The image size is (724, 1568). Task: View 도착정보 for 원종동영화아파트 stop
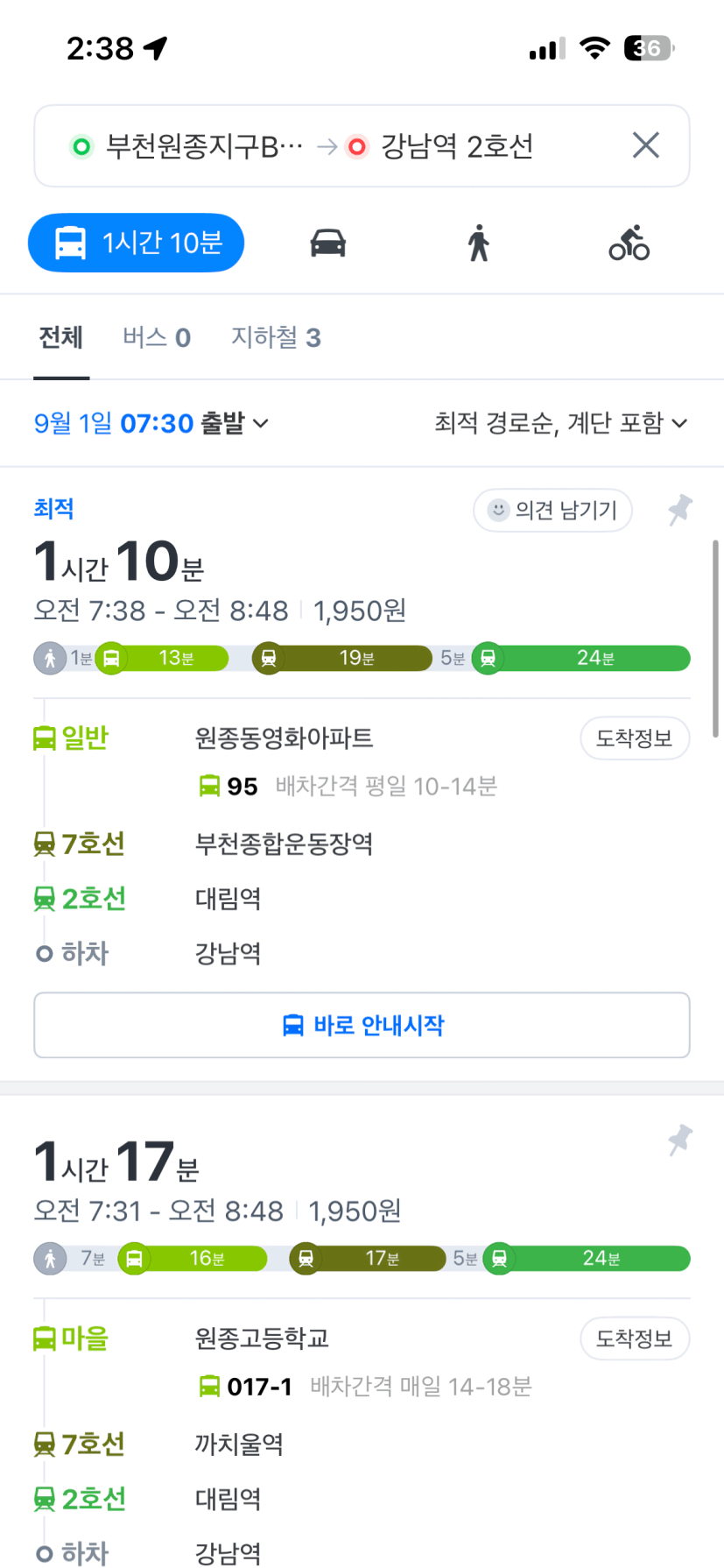coord(635,738)
